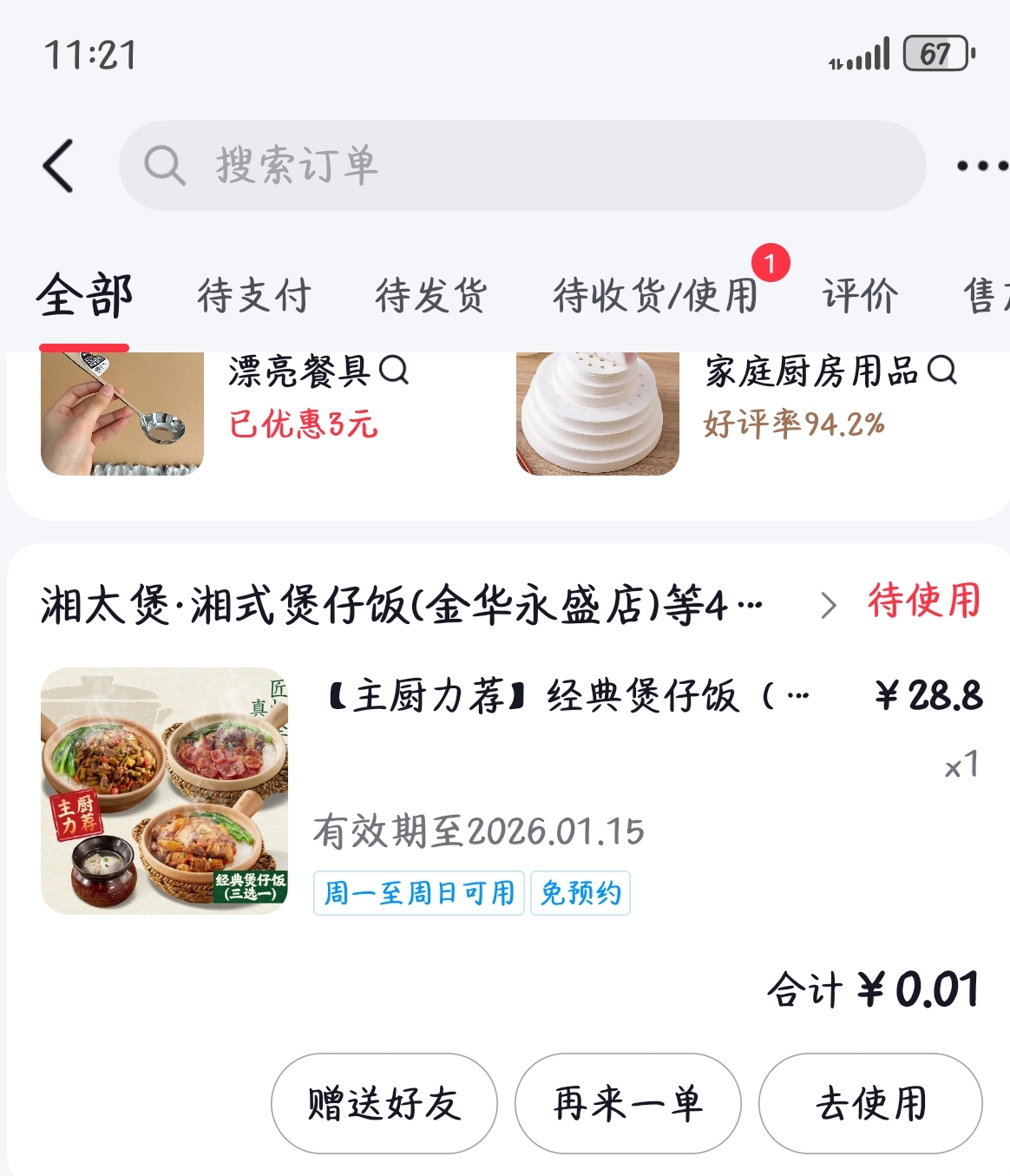Open the 待收货/使用 tab
This screenshot has height=1176, width=1010.
pyautogui.click(x=655, y=296)
